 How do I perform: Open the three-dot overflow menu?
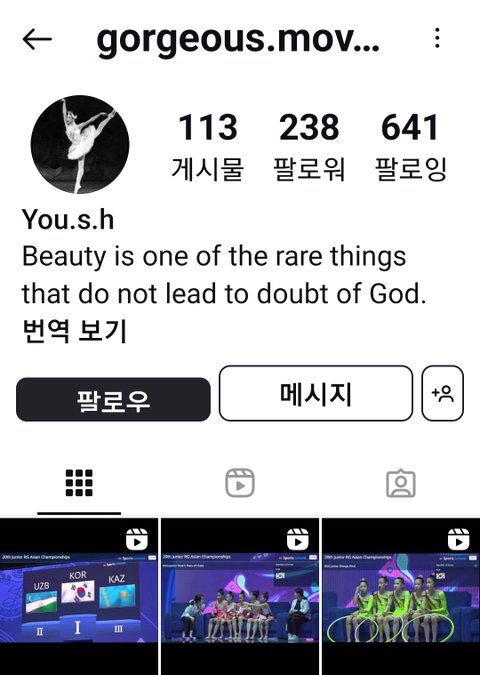[x=437, y=38]
